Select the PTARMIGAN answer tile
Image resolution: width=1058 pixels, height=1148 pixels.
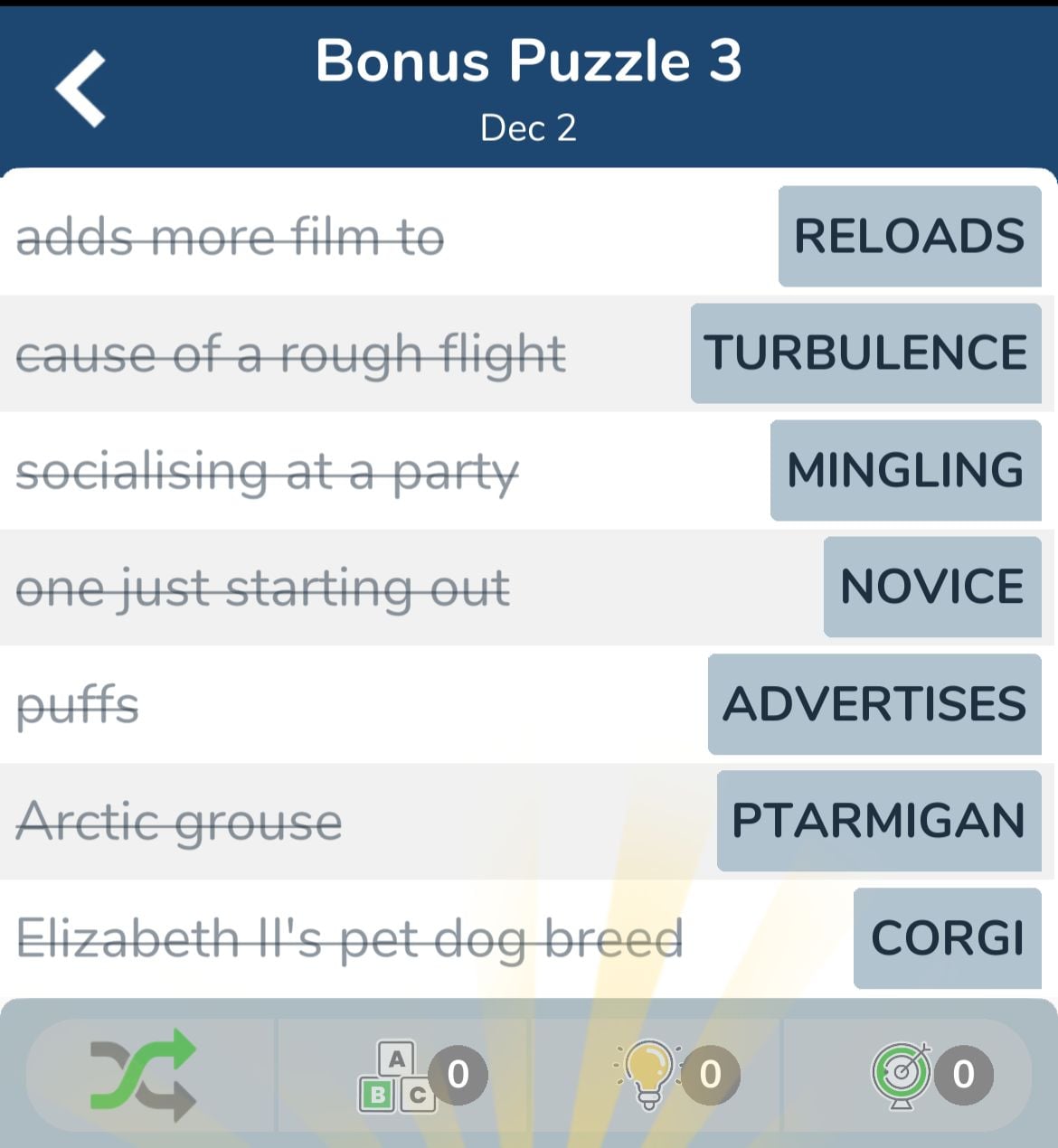[x=878, y=821]
